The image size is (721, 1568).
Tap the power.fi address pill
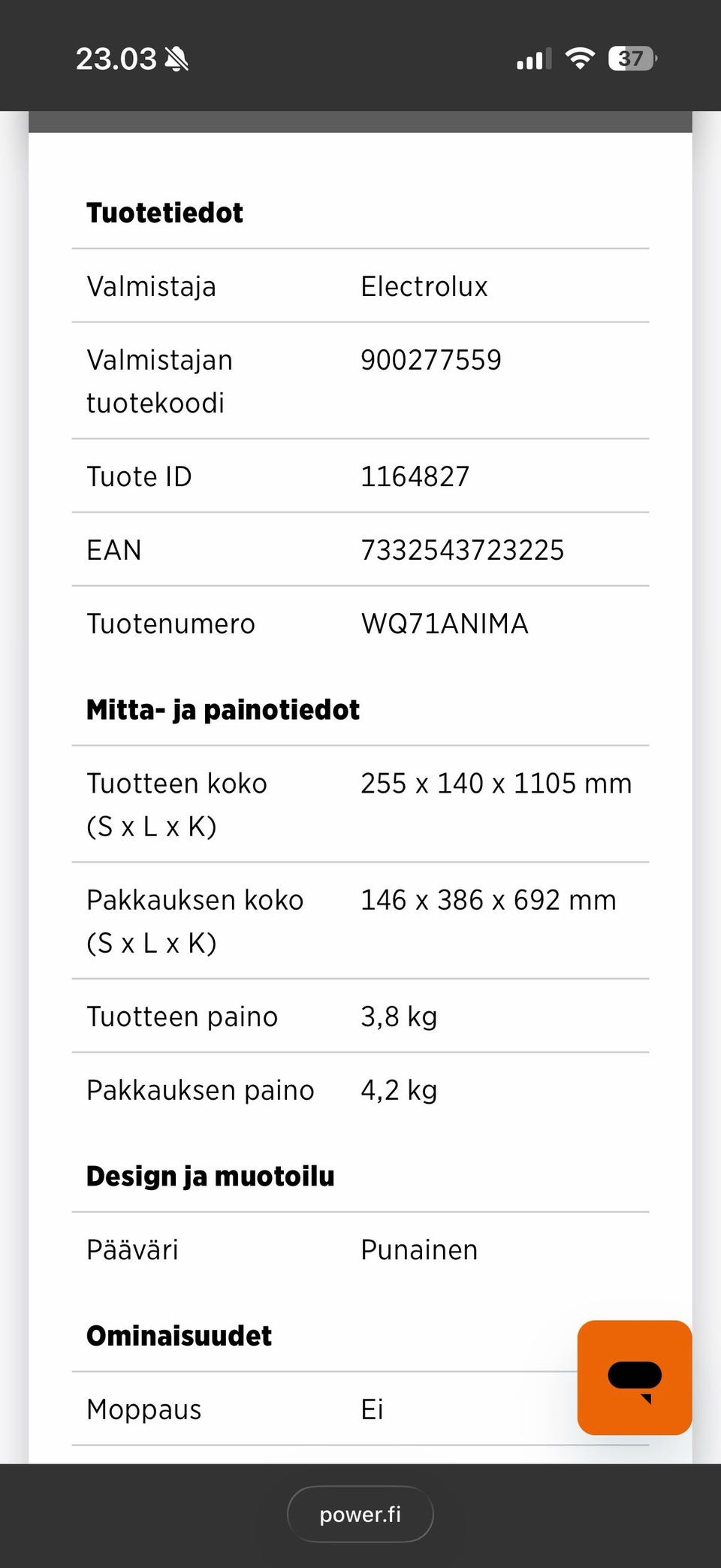pos(360,1514)
